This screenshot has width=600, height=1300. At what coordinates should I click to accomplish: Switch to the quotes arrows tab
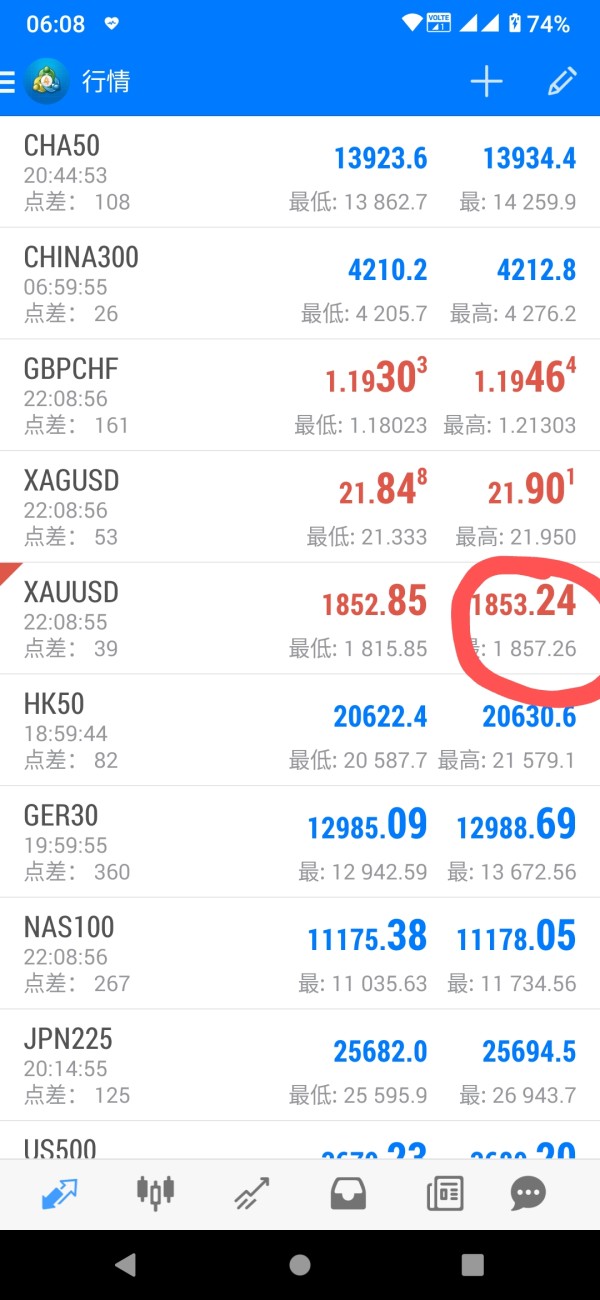[x=59, y=1193]
